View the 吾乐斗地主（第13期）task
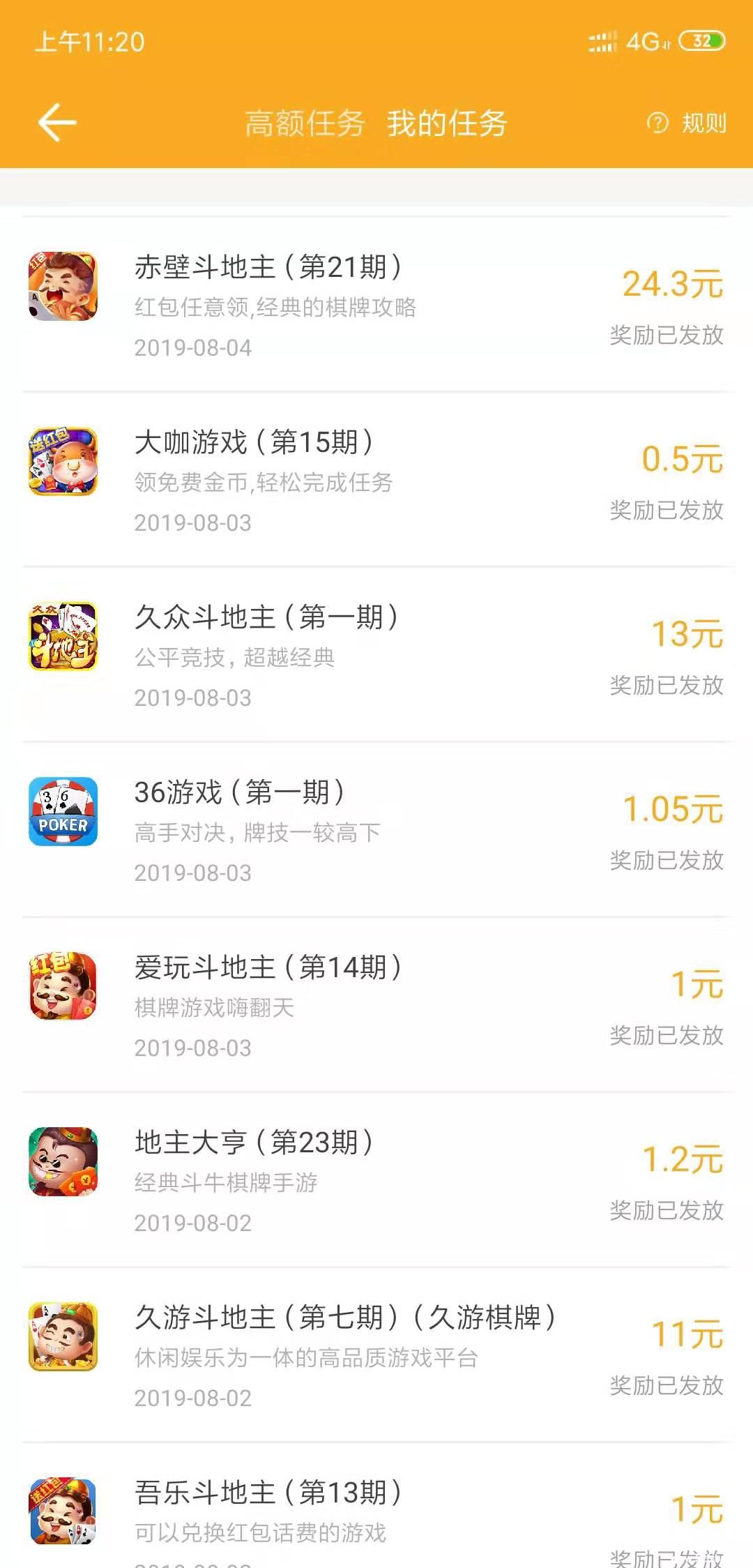The height and width of the screenshot is (1568, 753). click(376, 1514)
